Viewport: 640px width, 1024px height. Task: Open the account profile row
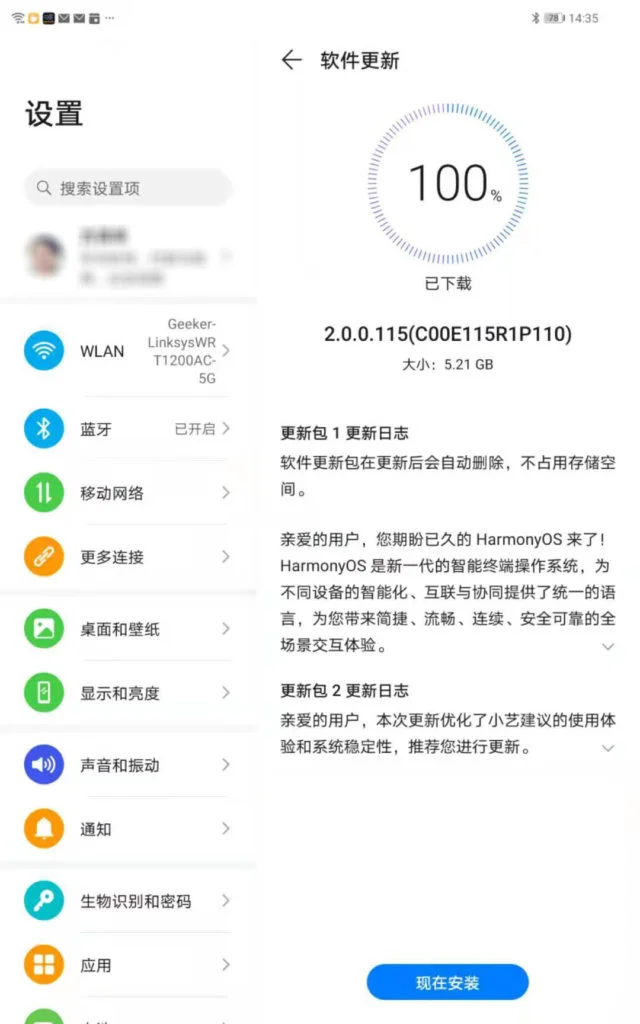coord(128,255)
